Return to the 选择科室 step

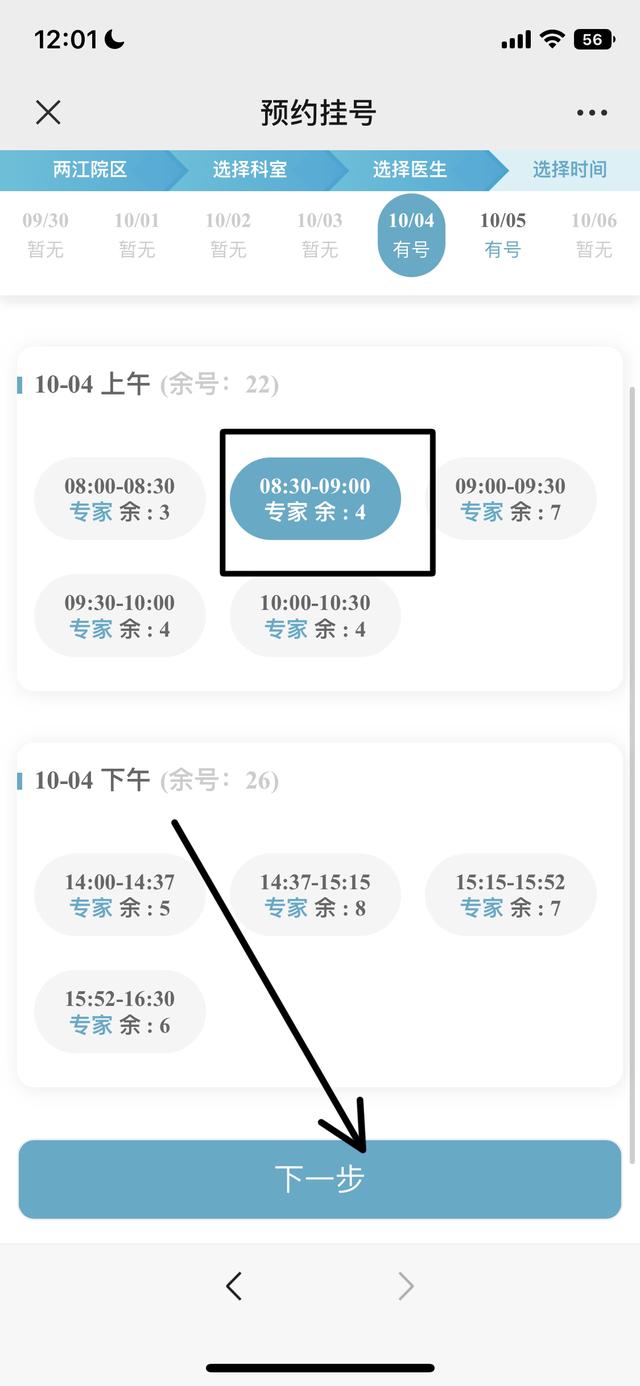tap(250, 170)
